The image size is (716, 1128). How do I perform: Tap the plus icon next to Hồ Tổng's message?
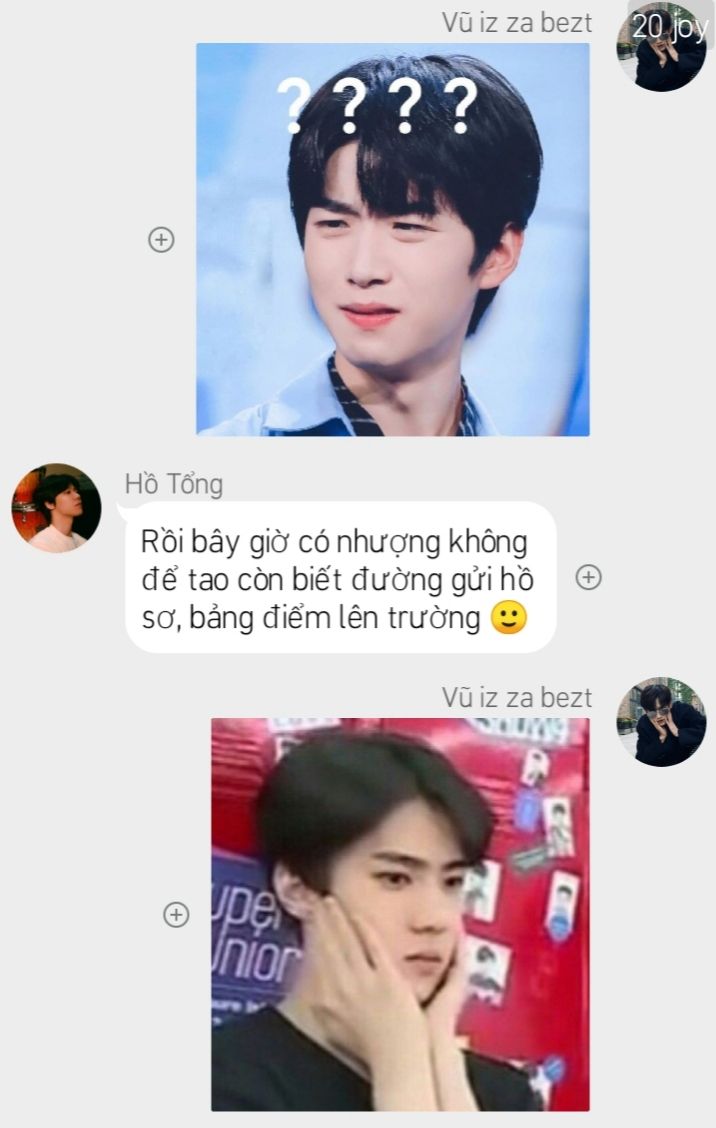(x=589, y=577)
